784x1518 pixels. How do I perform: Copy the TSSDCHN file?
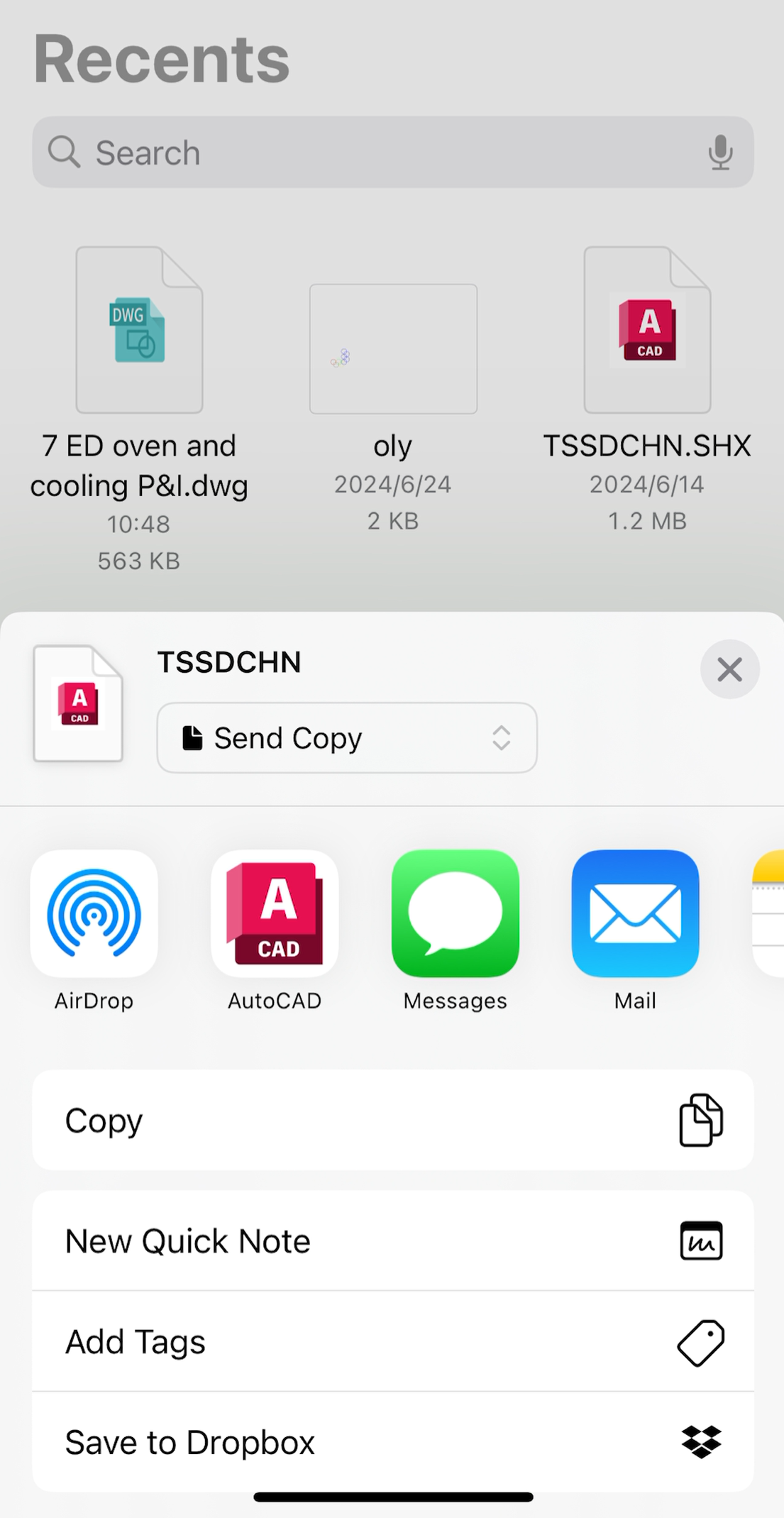(x=392, y=1121)
